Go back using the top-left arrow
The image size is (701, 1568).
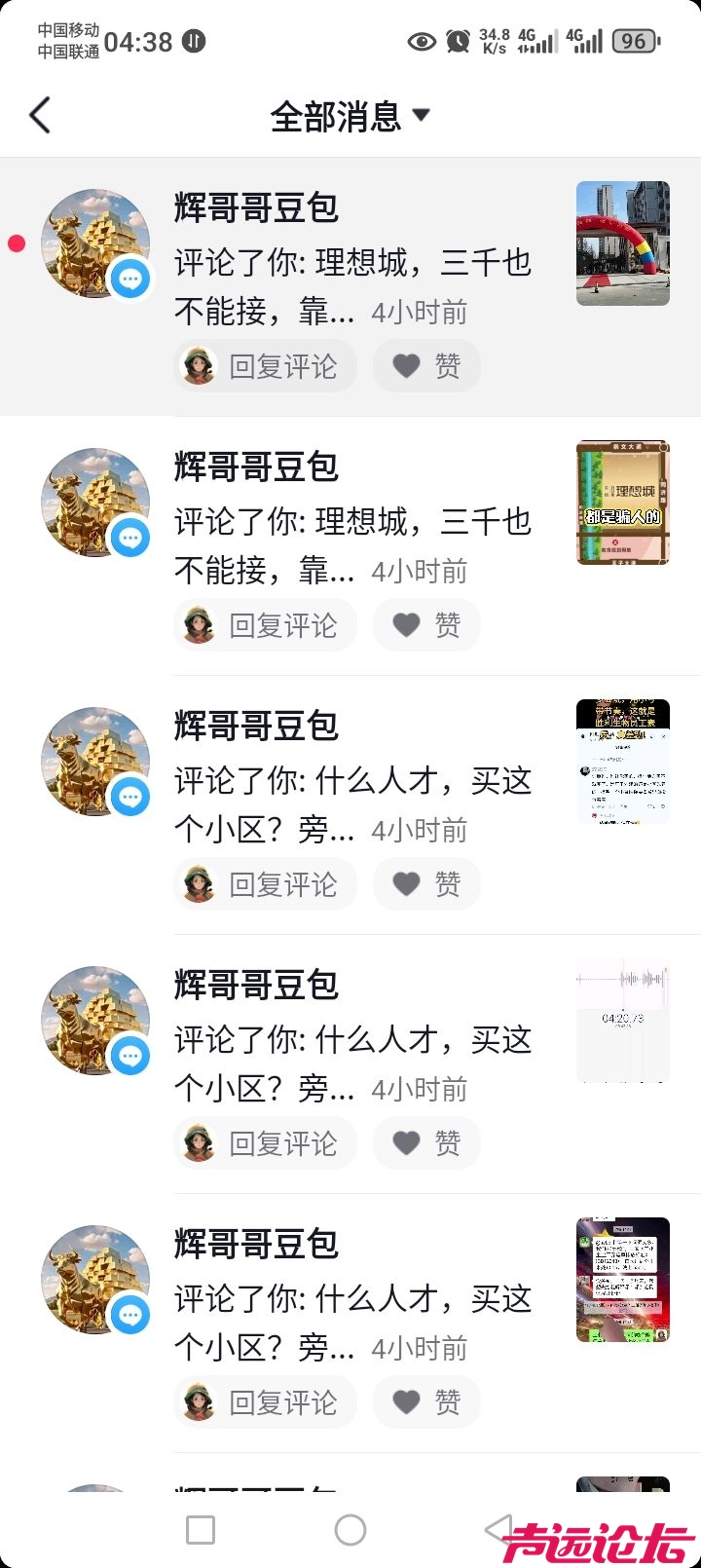[40, 116]
